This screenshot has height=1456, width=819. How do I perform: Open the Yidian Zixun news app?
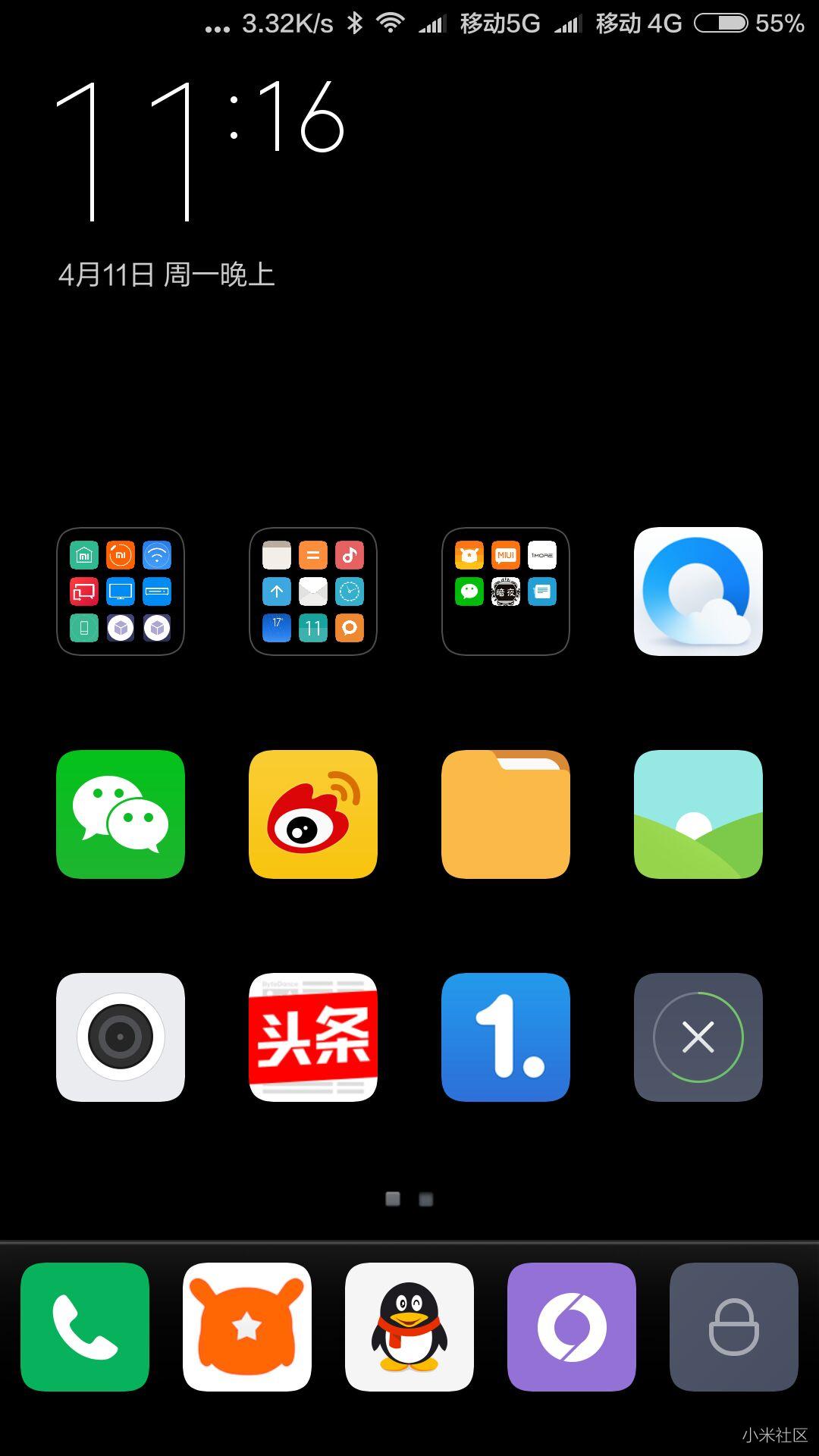point(505,1037)
